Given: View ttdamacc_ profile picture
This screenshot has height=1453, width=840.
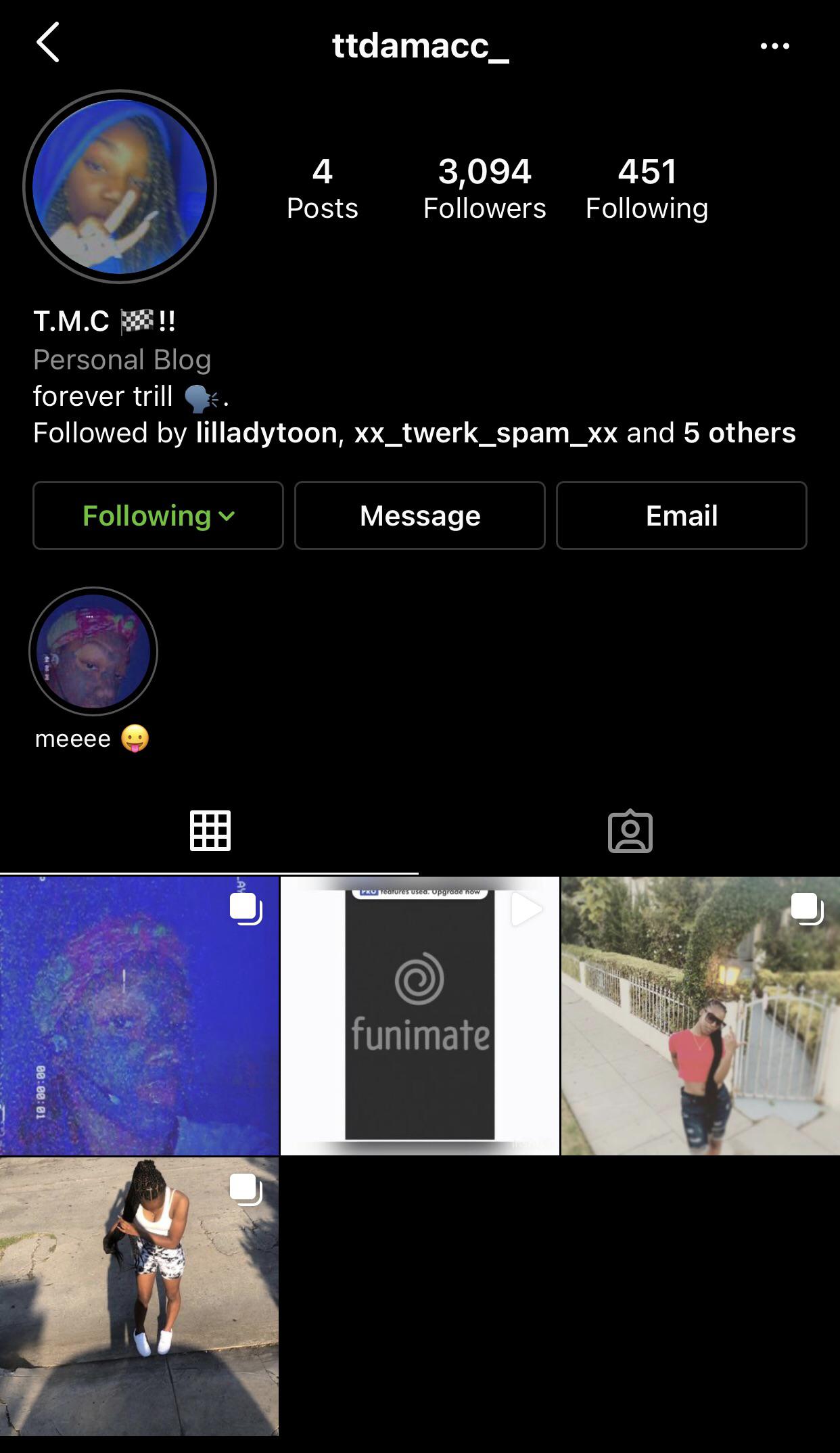Looking at the screenshot, I should point(120,187).
